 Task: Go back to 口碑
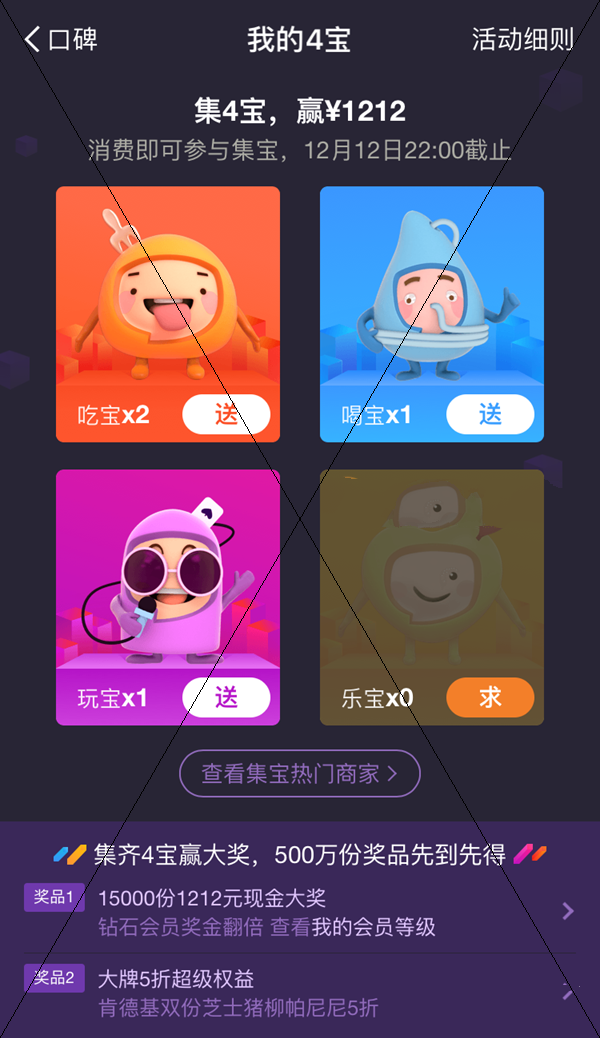[x=61, y=39]
